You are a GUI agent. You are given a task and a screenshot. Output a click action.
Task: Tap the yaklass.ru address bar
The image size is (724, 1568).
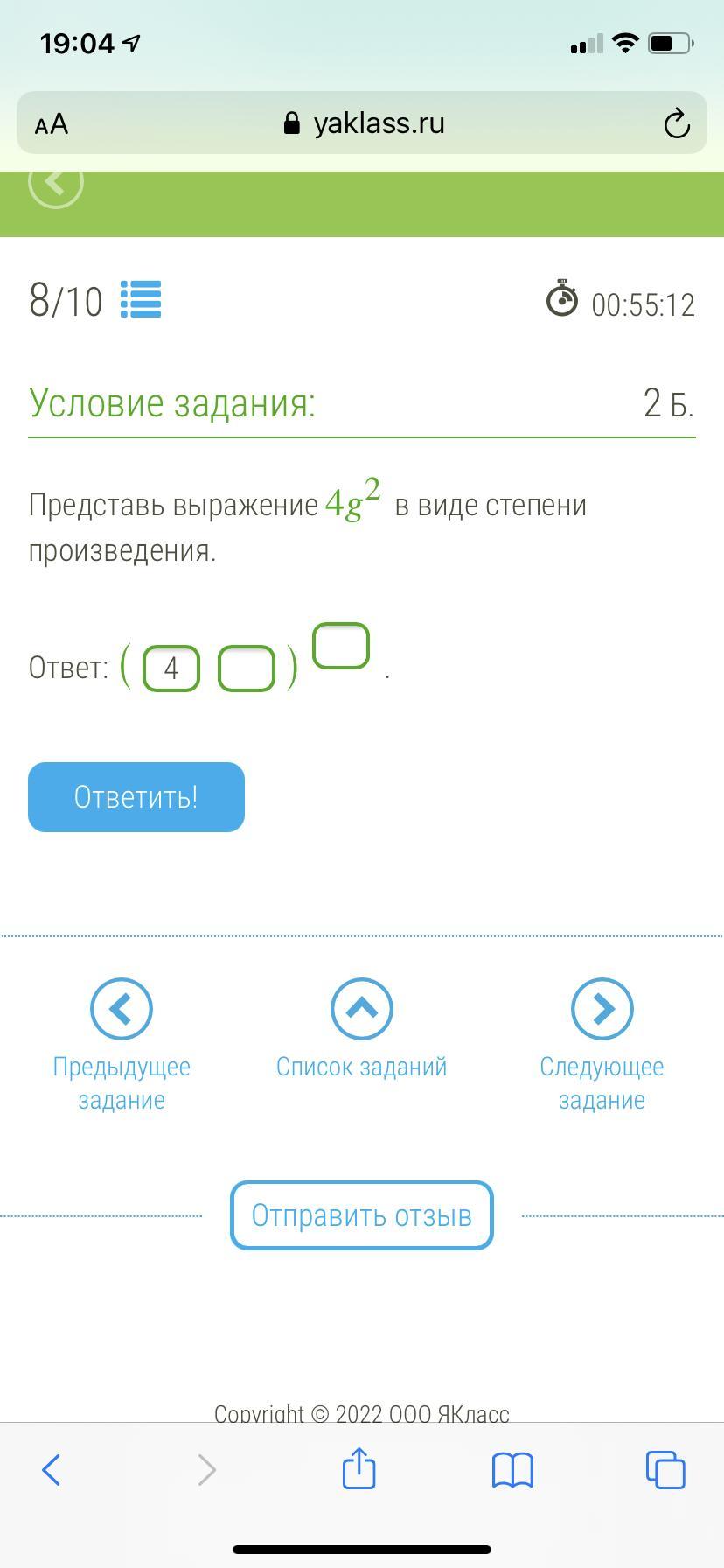(x=362, y=123)
